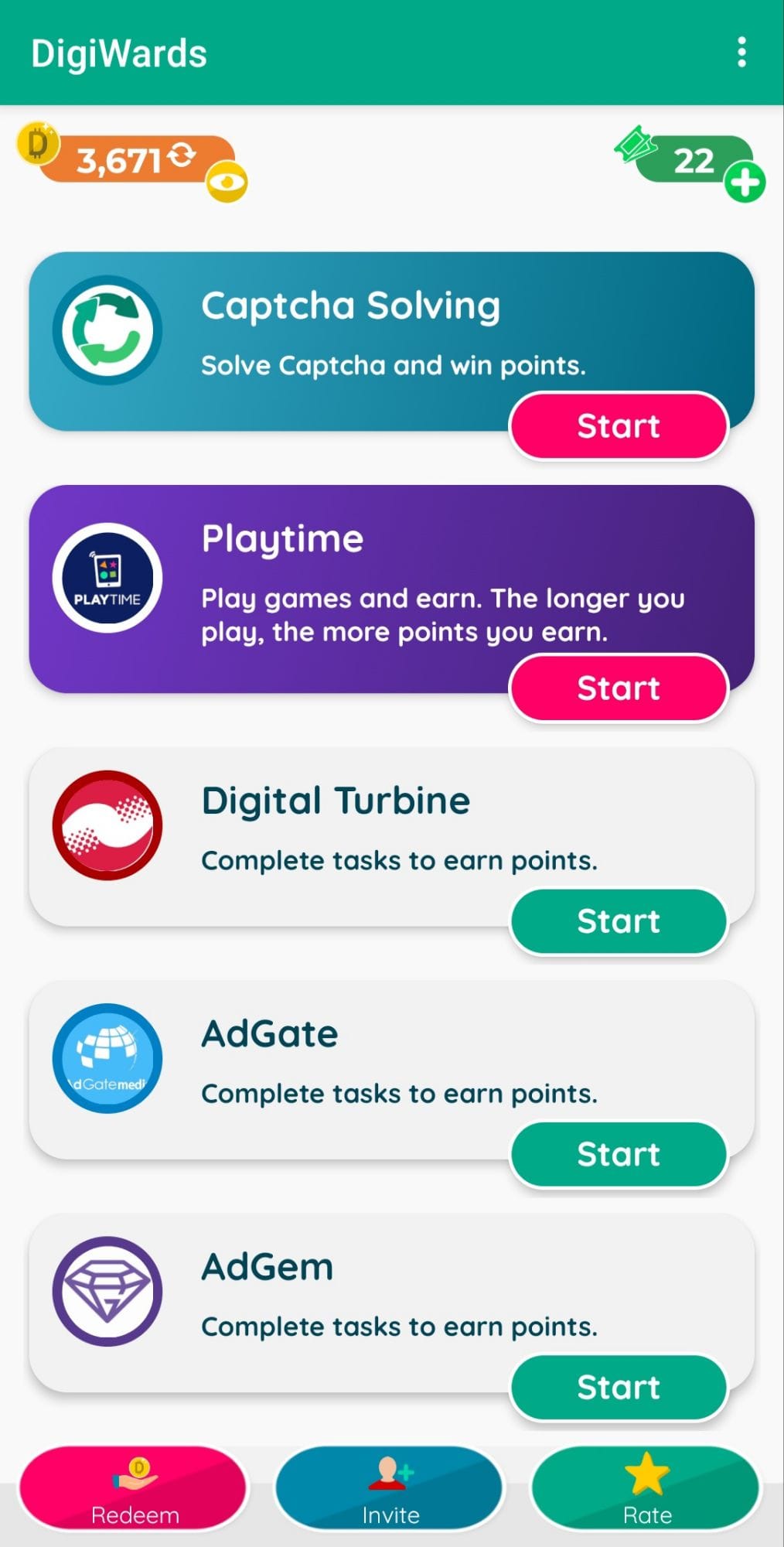Click the refresh points icon

point(182,157)
